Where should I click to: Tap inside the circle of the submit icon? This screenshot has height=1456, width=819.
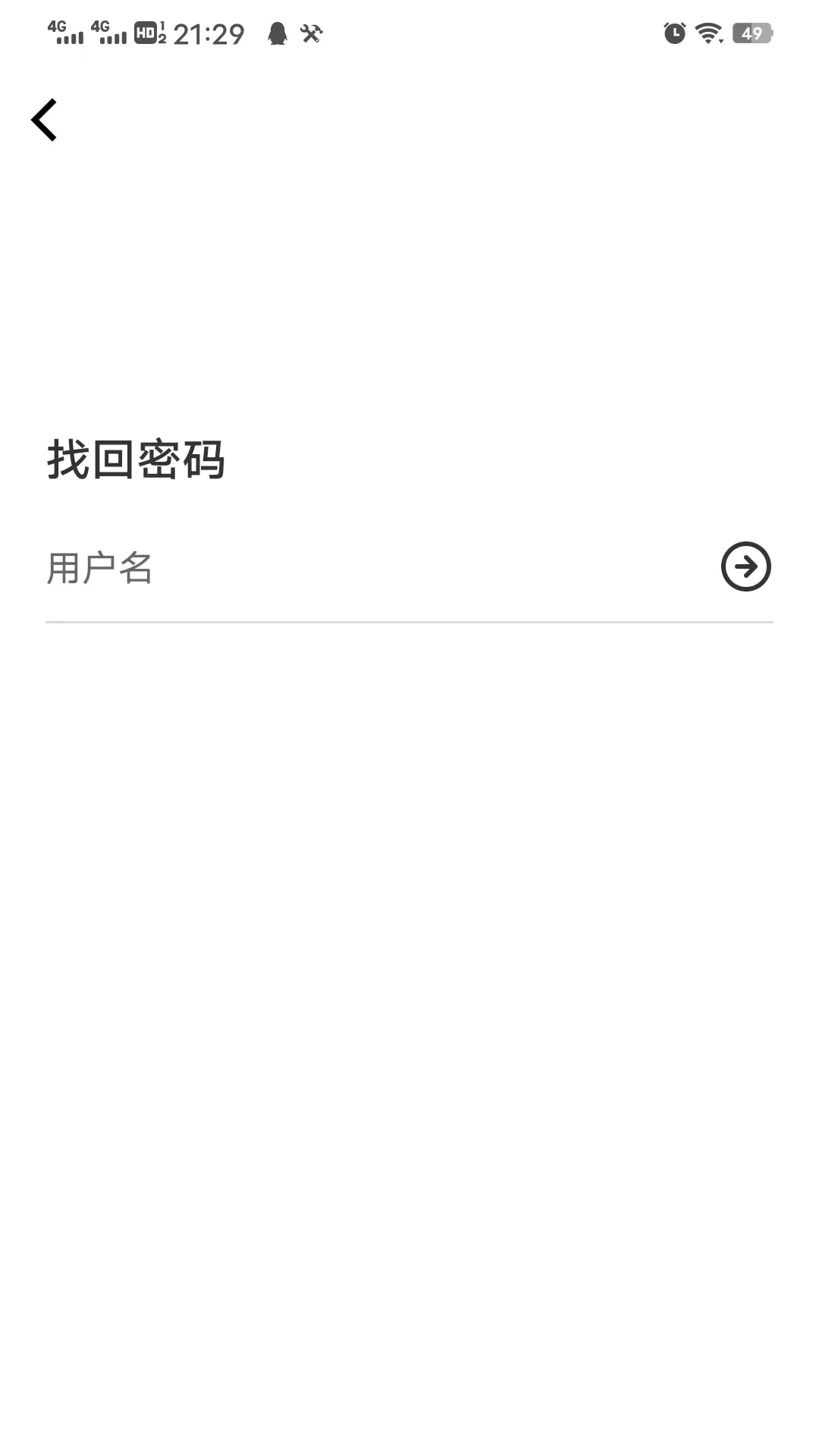[x=745, y=566]
